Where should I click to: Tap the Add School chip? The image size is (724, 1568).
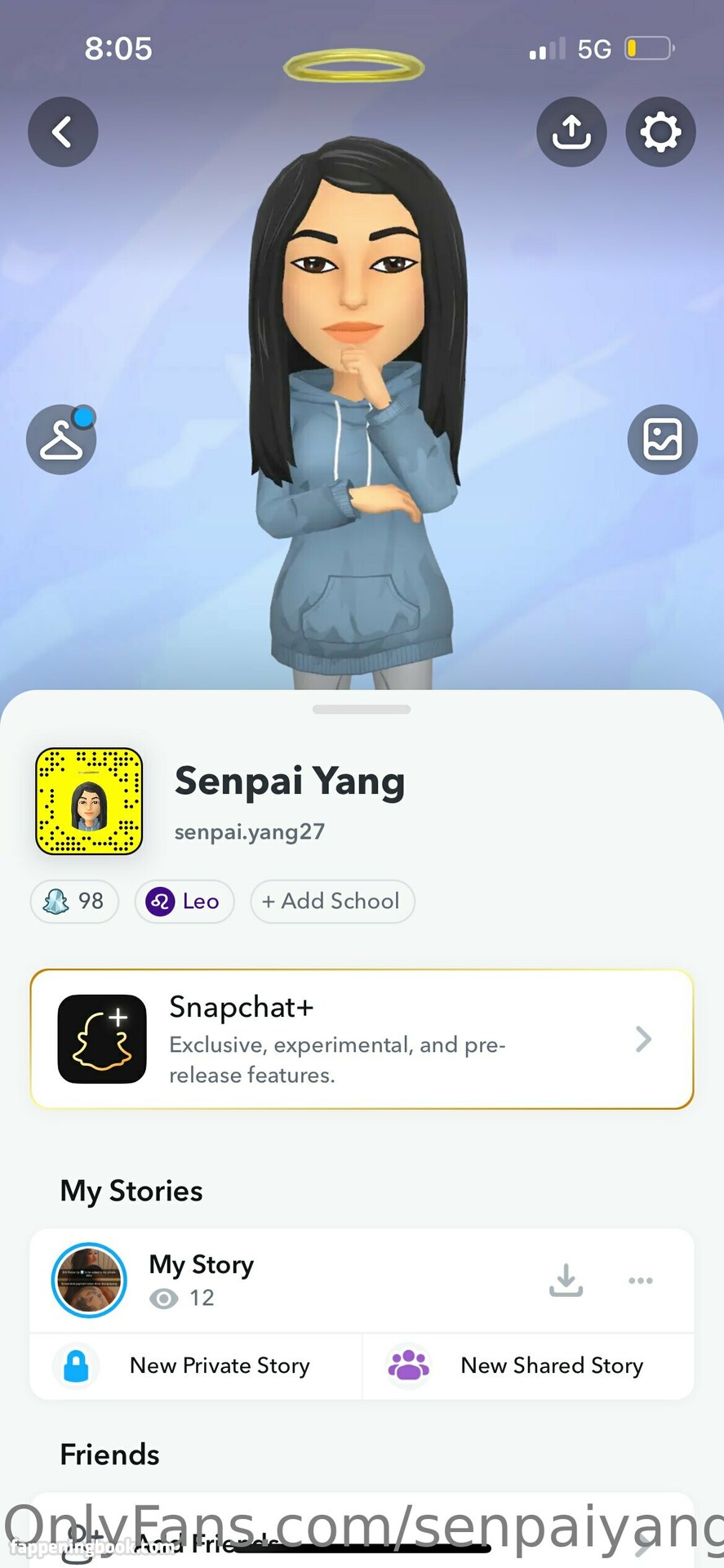pos(332,902)
